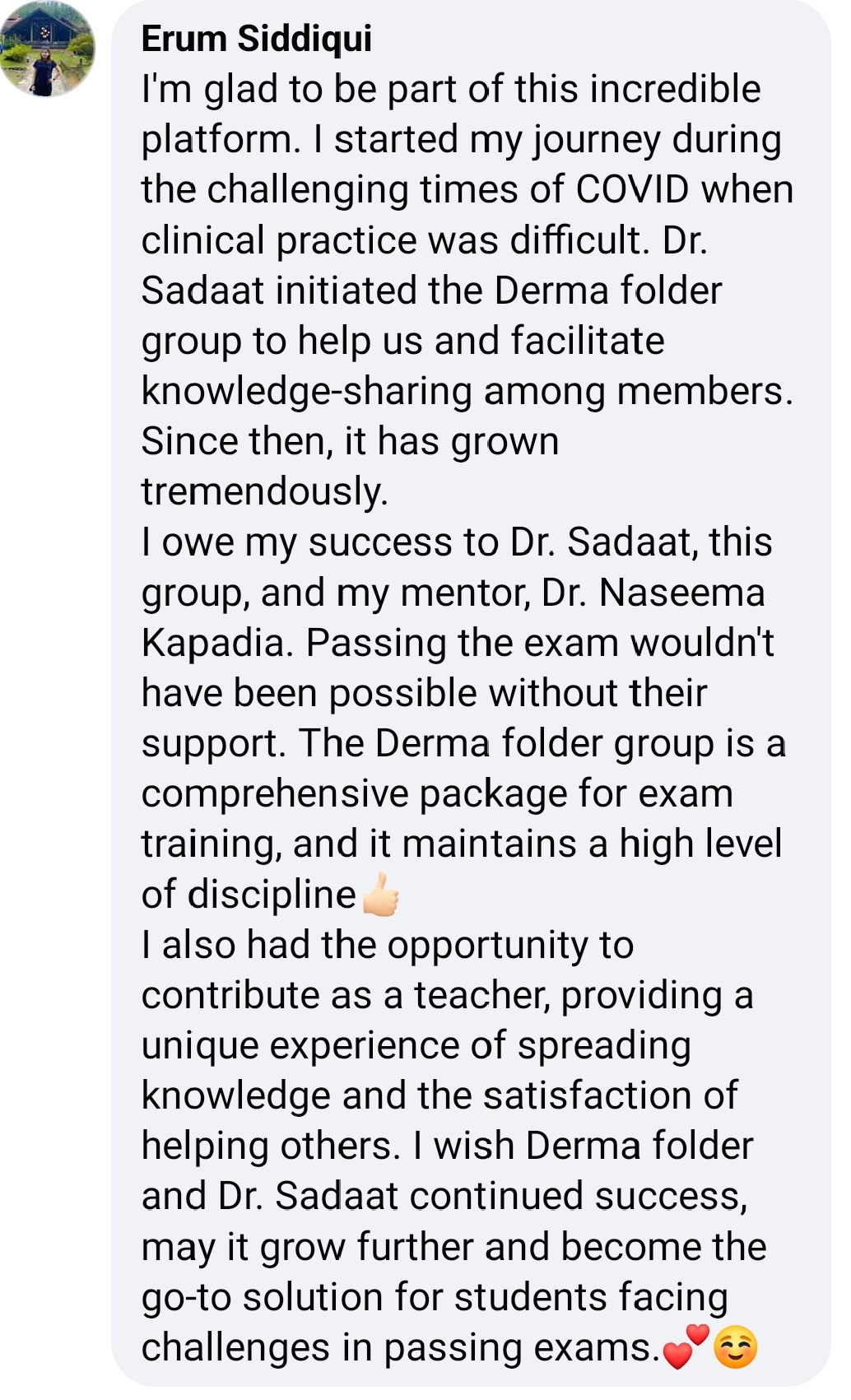Tap the commenter name Erum Siddiqui
The image size is (851, 1400).
coord(257,39)
